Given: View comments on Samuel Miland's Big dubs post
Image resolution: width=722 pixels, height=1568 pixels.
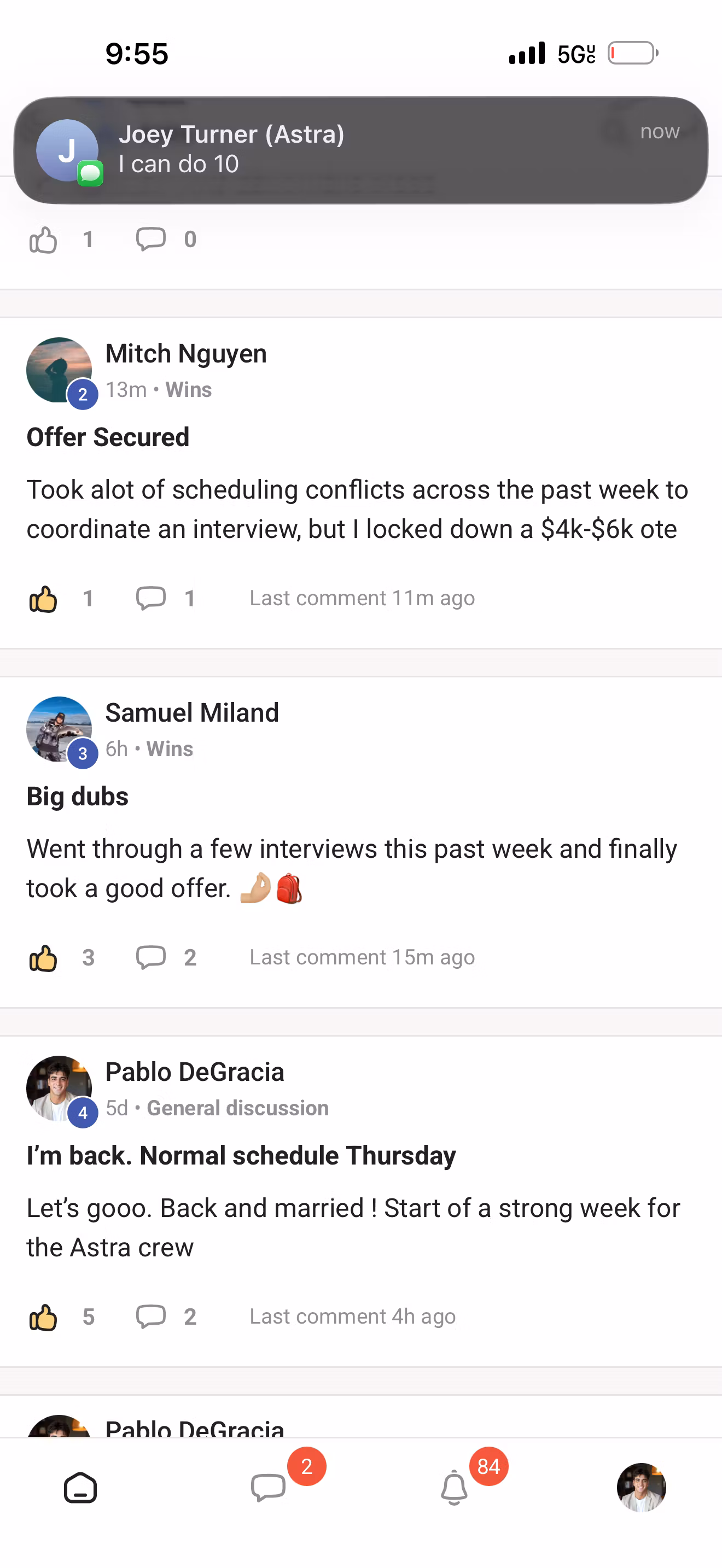Looking at the screenshot, I should pos(150,957).
